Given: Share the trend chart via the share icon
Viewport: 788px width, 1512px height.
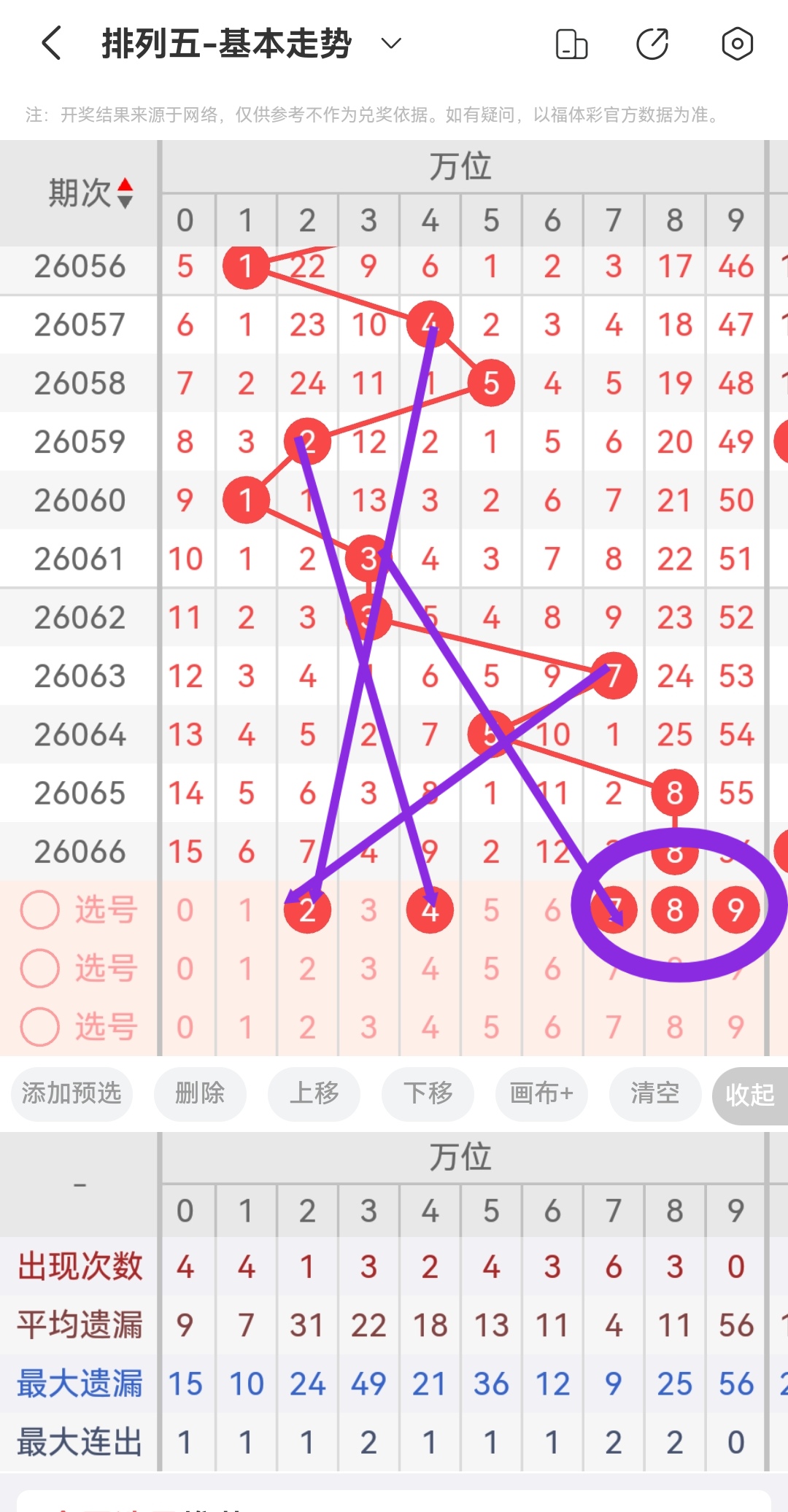Looking at the screenshot, I should (653, 43).
